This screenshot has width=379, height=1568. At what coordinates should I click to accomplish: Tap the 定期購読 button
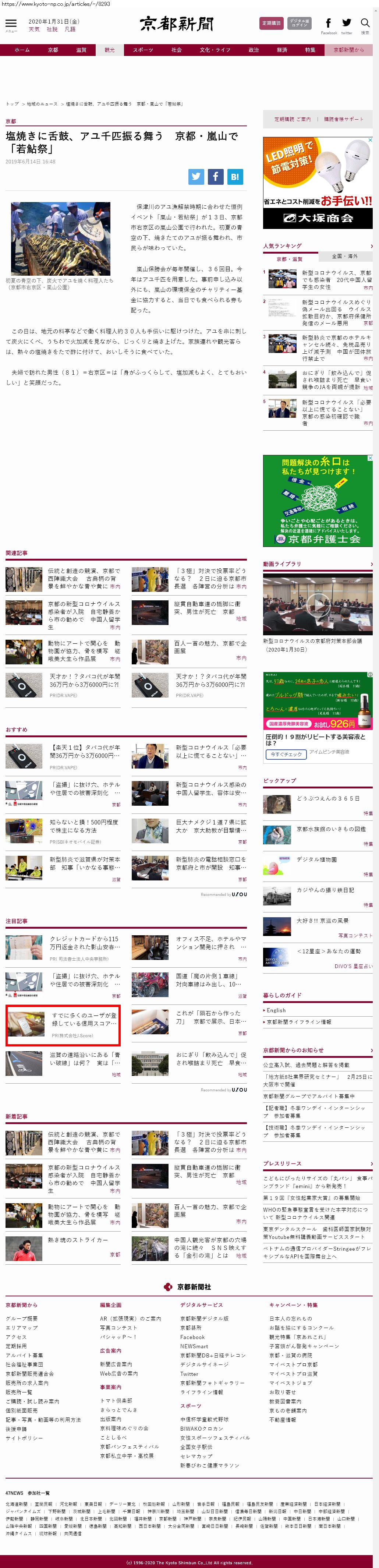point(271,23)
